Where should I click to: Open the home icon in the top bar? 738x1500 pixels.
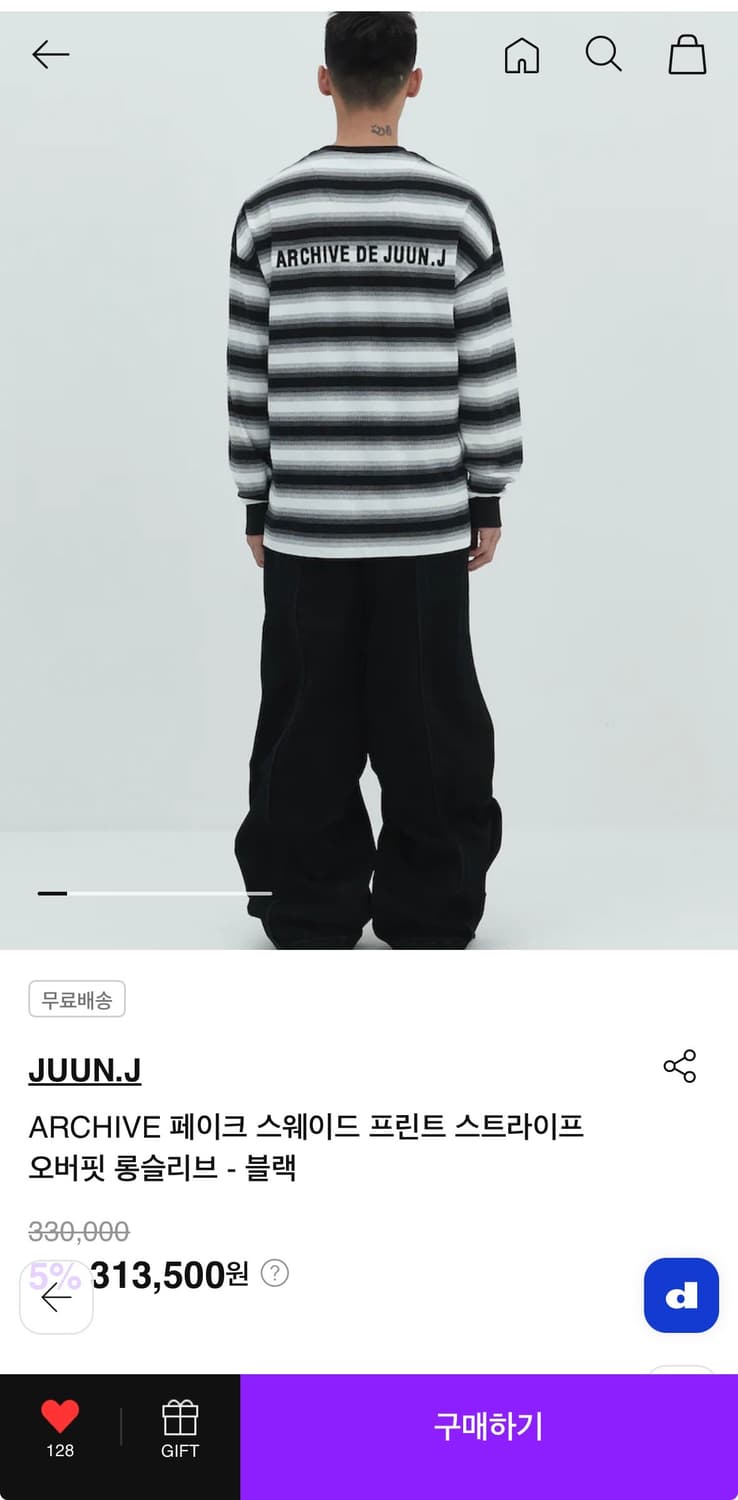[x=521, y=56]
